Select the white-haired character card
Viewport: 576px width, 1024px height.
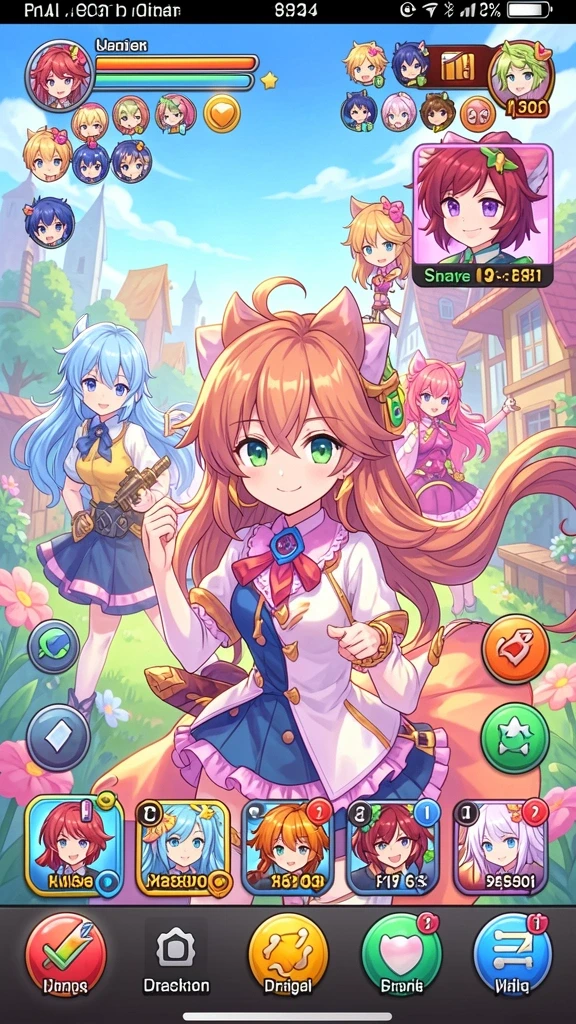pos(500,847)
